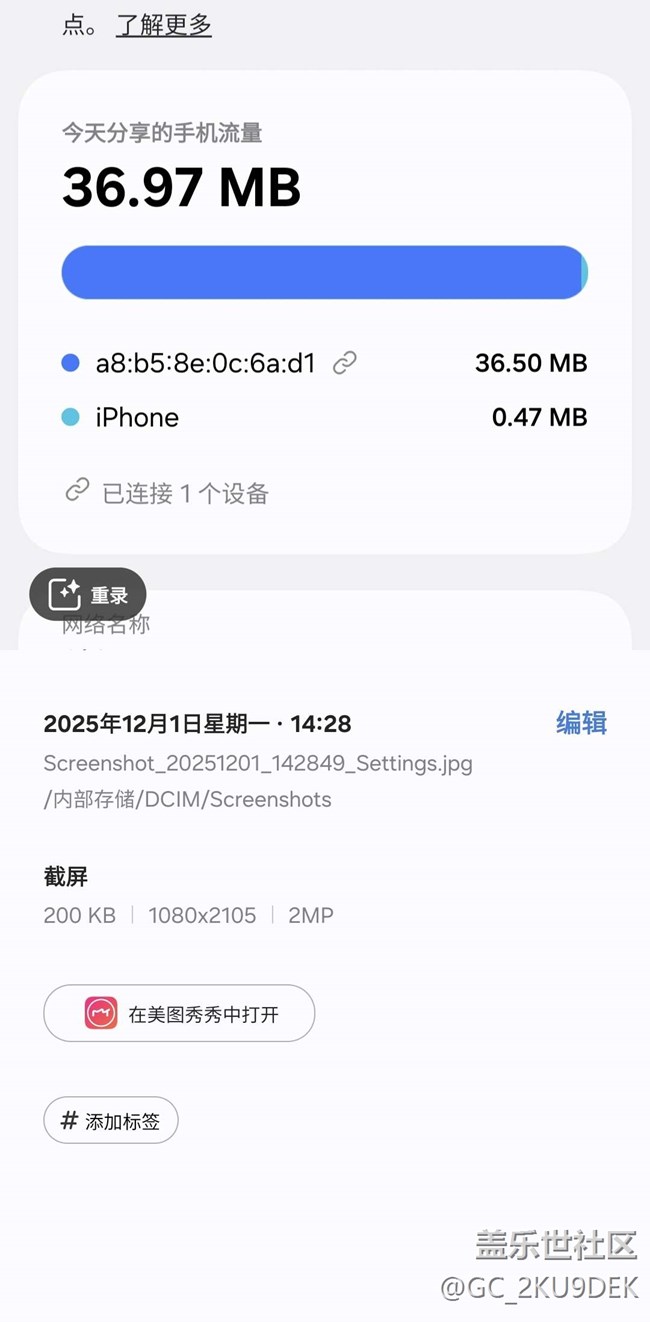650x1322 pixels.
Task: Add a tag with 添加标签
Action: point(111,1121)
